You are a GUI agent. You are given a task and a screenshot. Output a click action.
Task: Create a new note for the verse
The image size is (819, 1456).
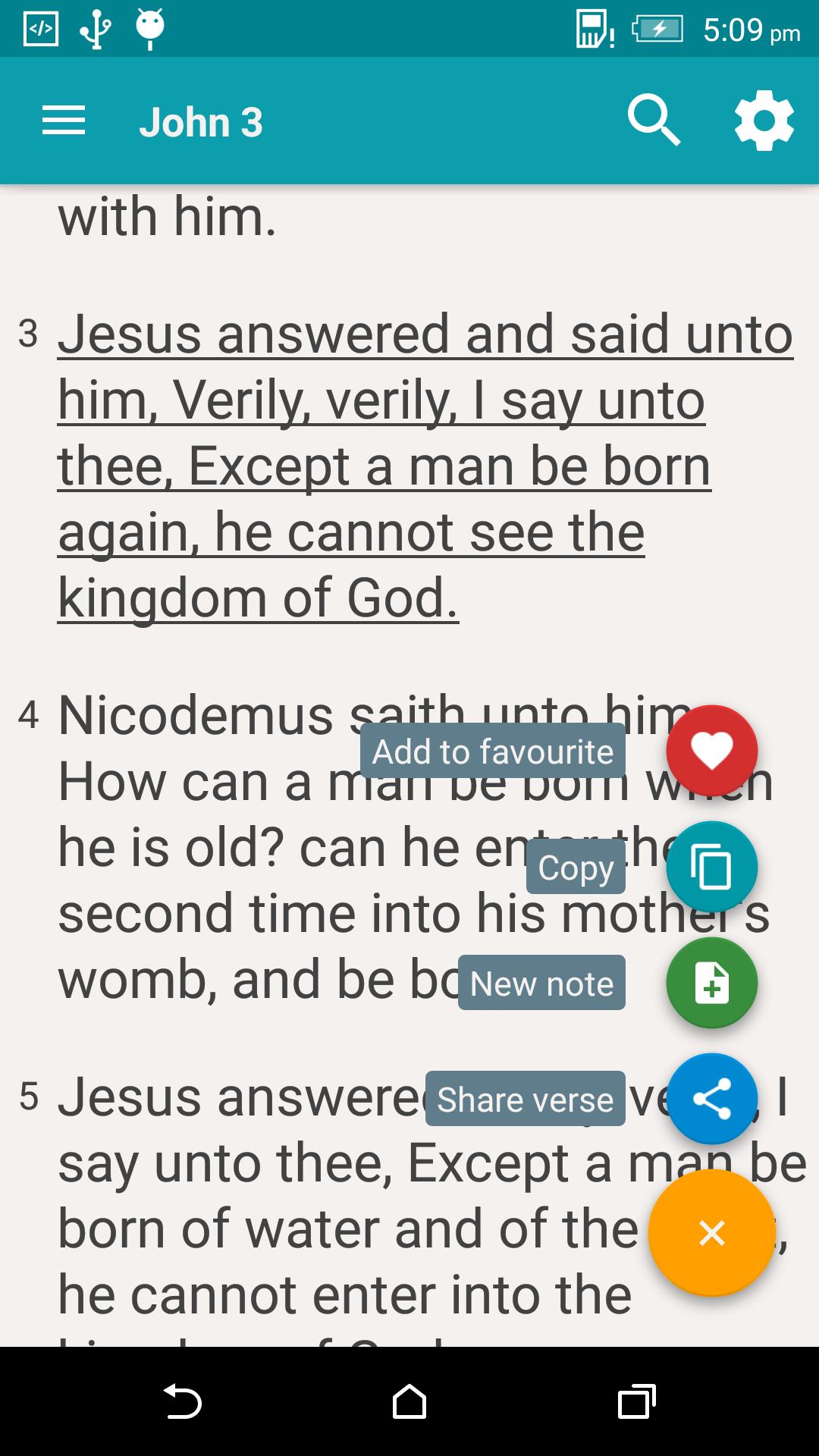(711, 983)
